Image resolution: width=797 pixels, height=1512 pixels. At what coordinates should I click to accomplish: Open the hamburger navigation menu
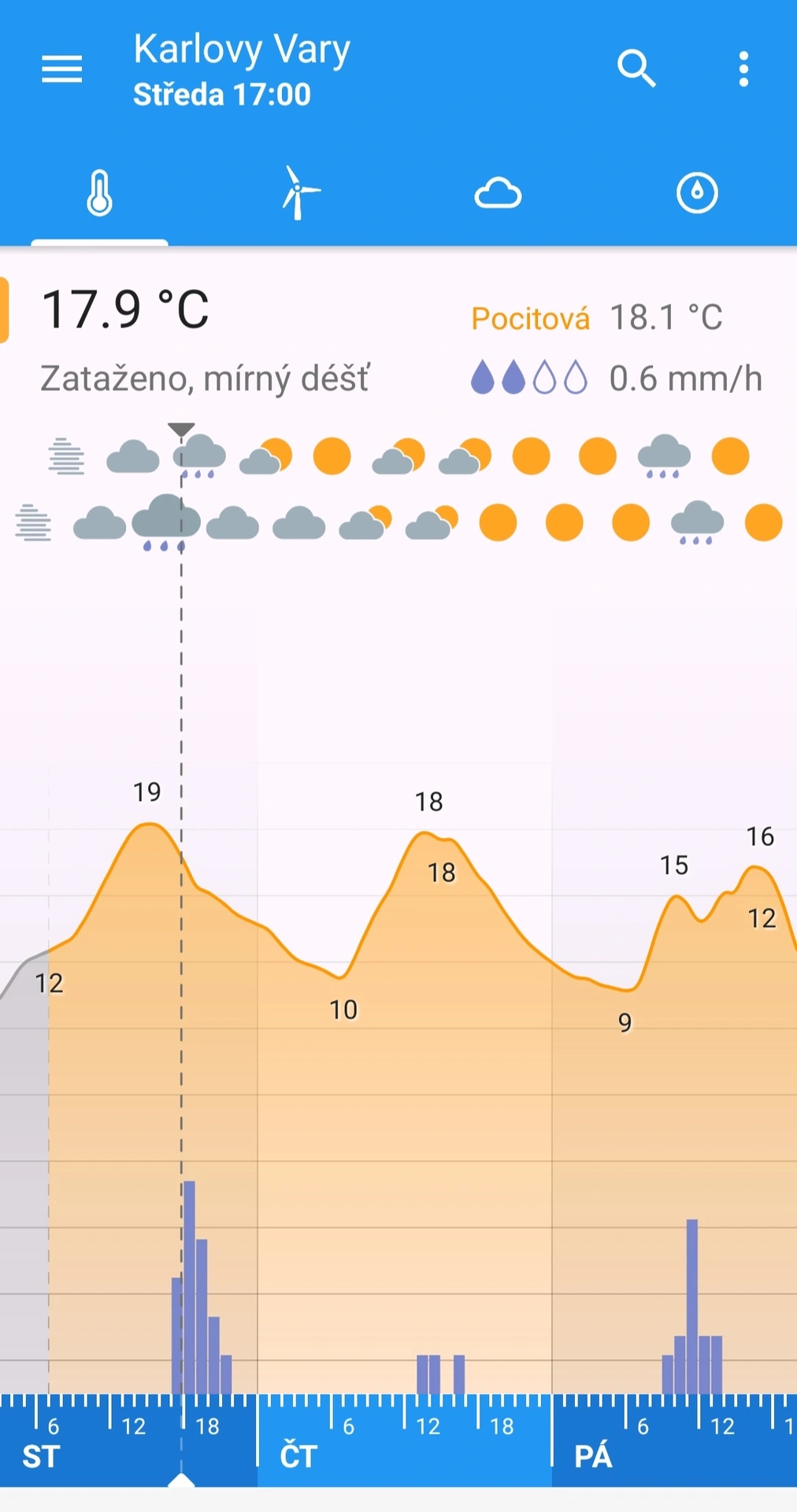pyautogui.click(x=61, y=69)
